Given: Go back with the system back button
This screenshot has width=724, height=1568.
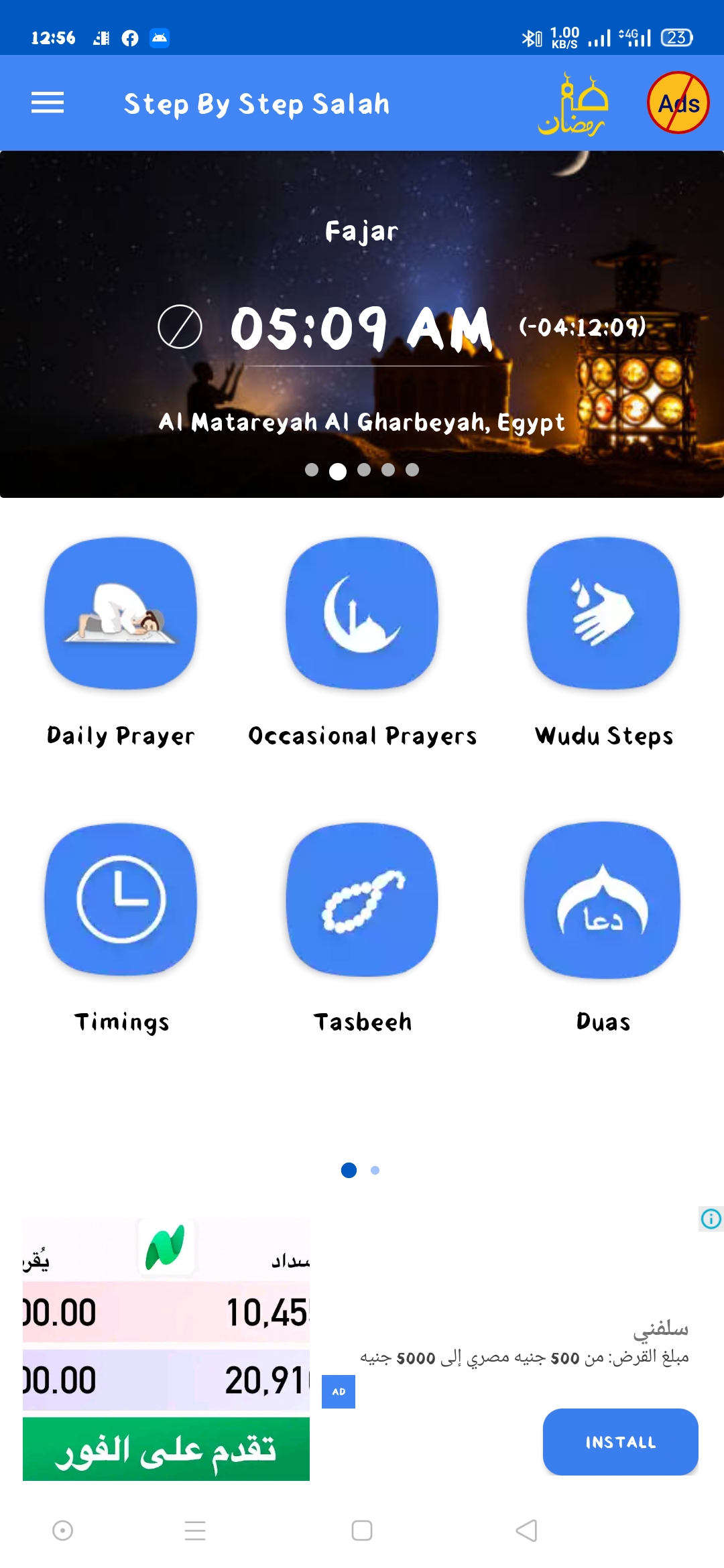Looking at the screenshot, I should 527,1530.
